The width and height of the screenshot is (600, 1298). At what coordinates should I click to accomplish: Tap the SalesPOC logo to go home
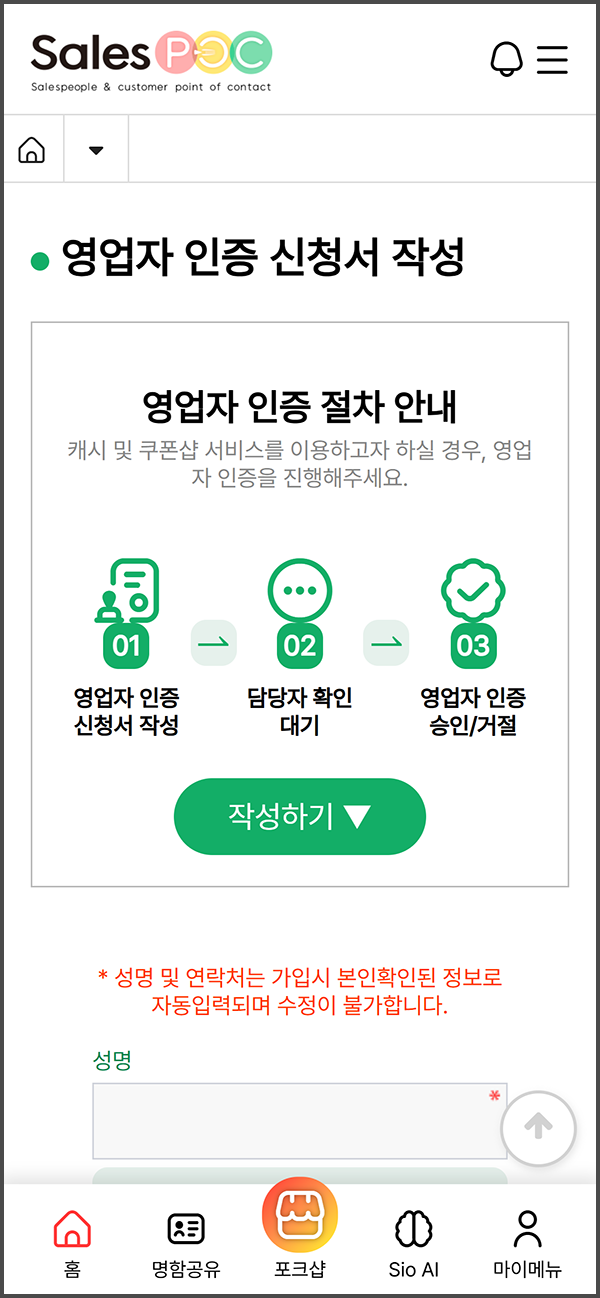point(150,58)
